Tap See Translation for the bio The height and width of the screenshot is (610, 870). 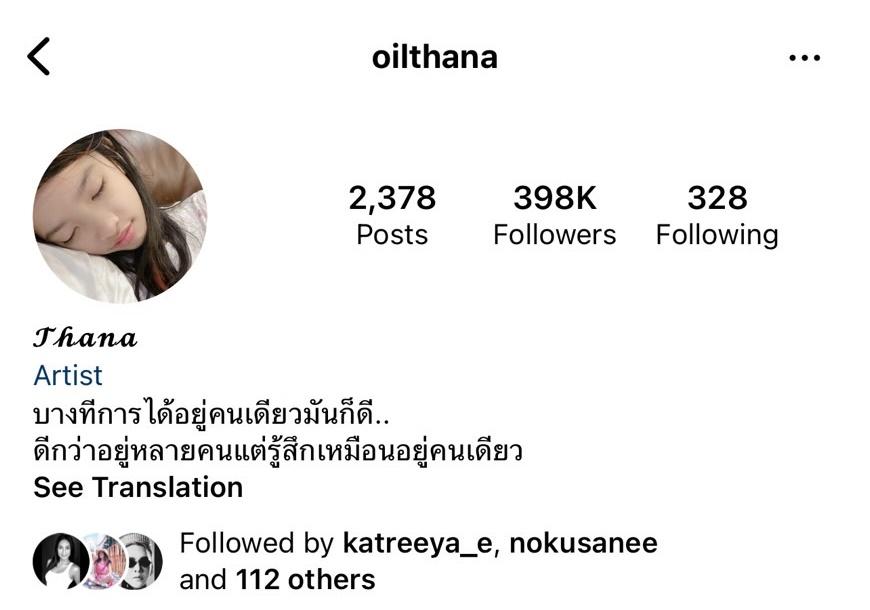[x=138, y=488]
